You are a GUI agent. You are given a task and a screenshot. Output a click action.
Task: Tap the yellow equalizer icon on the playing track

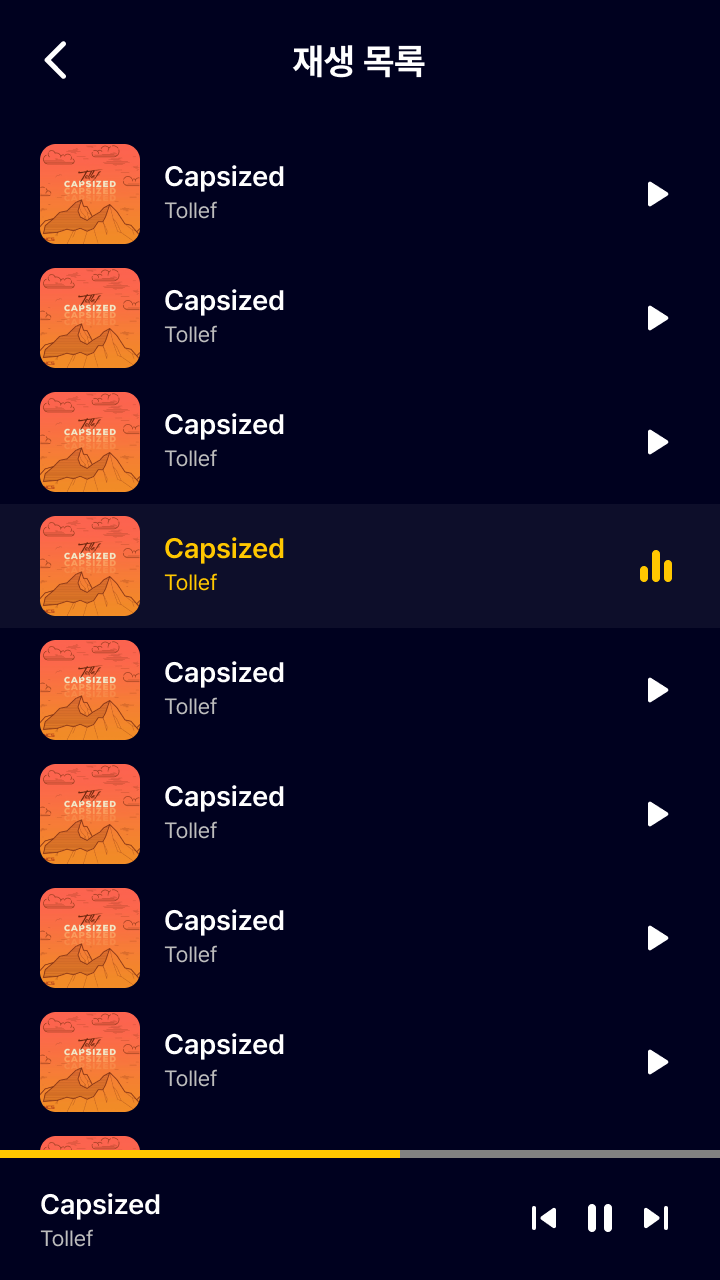click(656, 566)
